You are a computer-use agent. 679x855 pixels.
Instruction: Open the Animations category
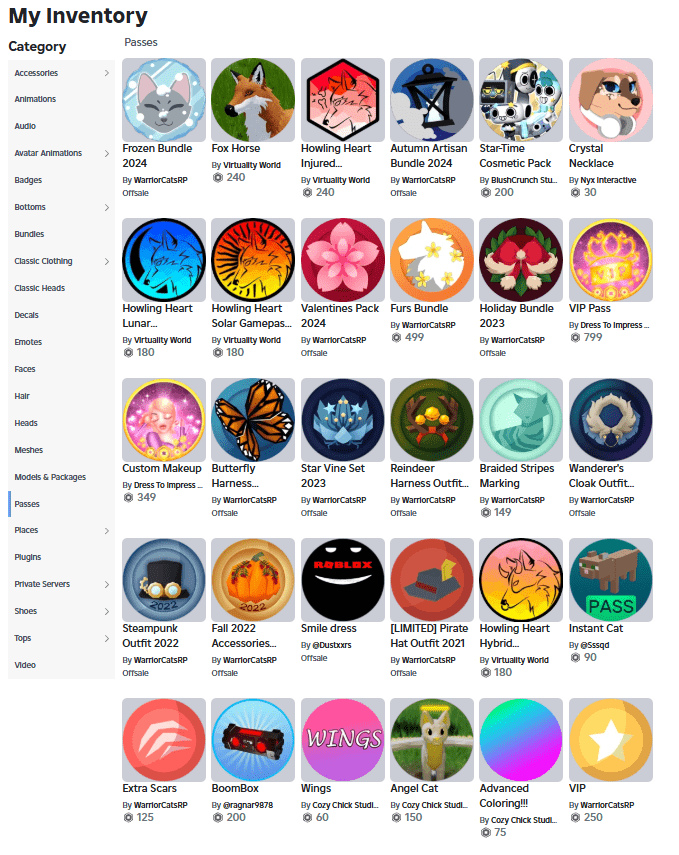[x=35, y=99]
